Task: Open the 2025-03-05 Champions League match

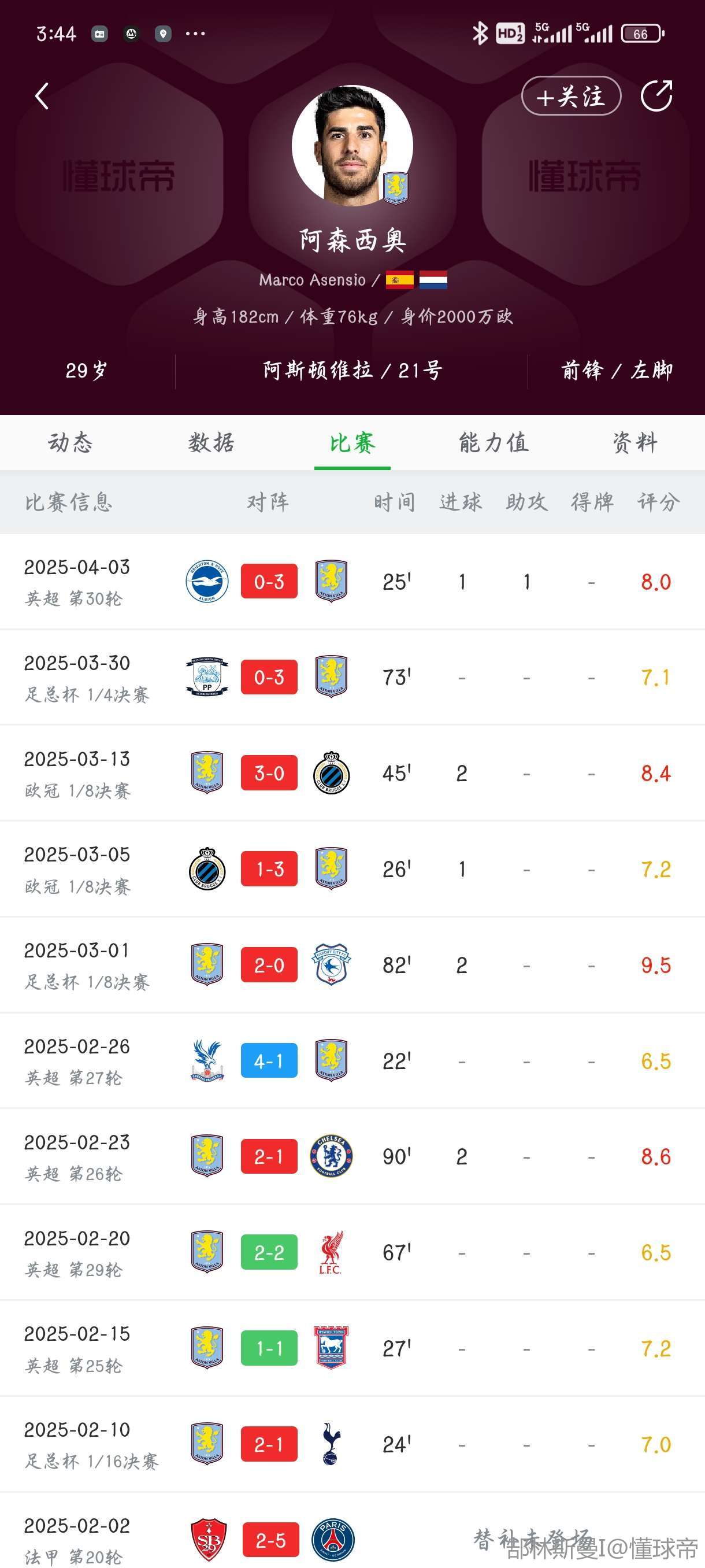Action: click(352, 869)
